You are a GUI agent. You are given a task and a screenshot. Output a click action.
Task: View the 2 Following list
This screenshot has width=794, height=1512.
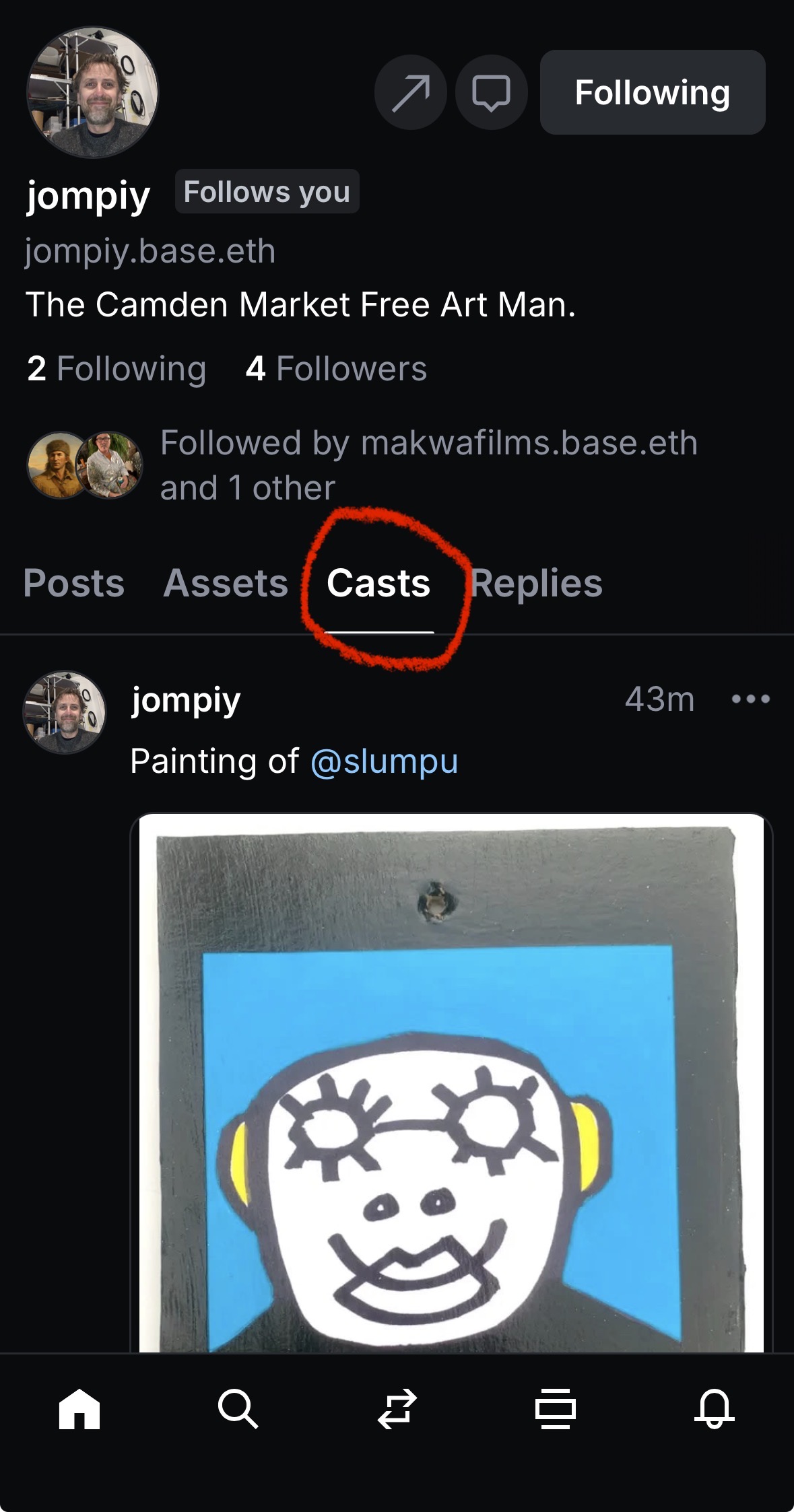click(x=116, y=369)
